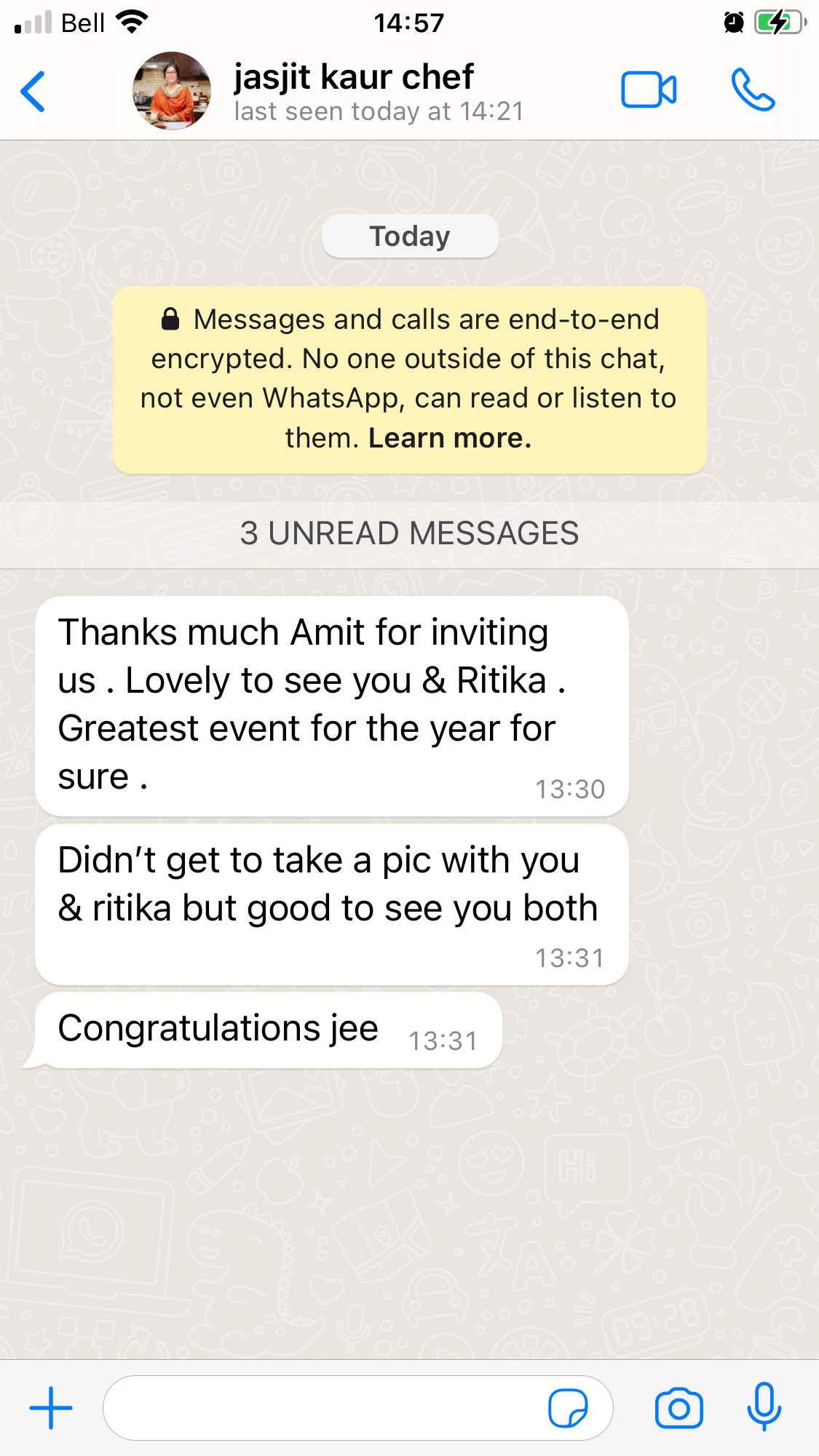Go back to the chats list
Image resolution: width=819 pixels, height=1456 pixels.
pos(33,92)
